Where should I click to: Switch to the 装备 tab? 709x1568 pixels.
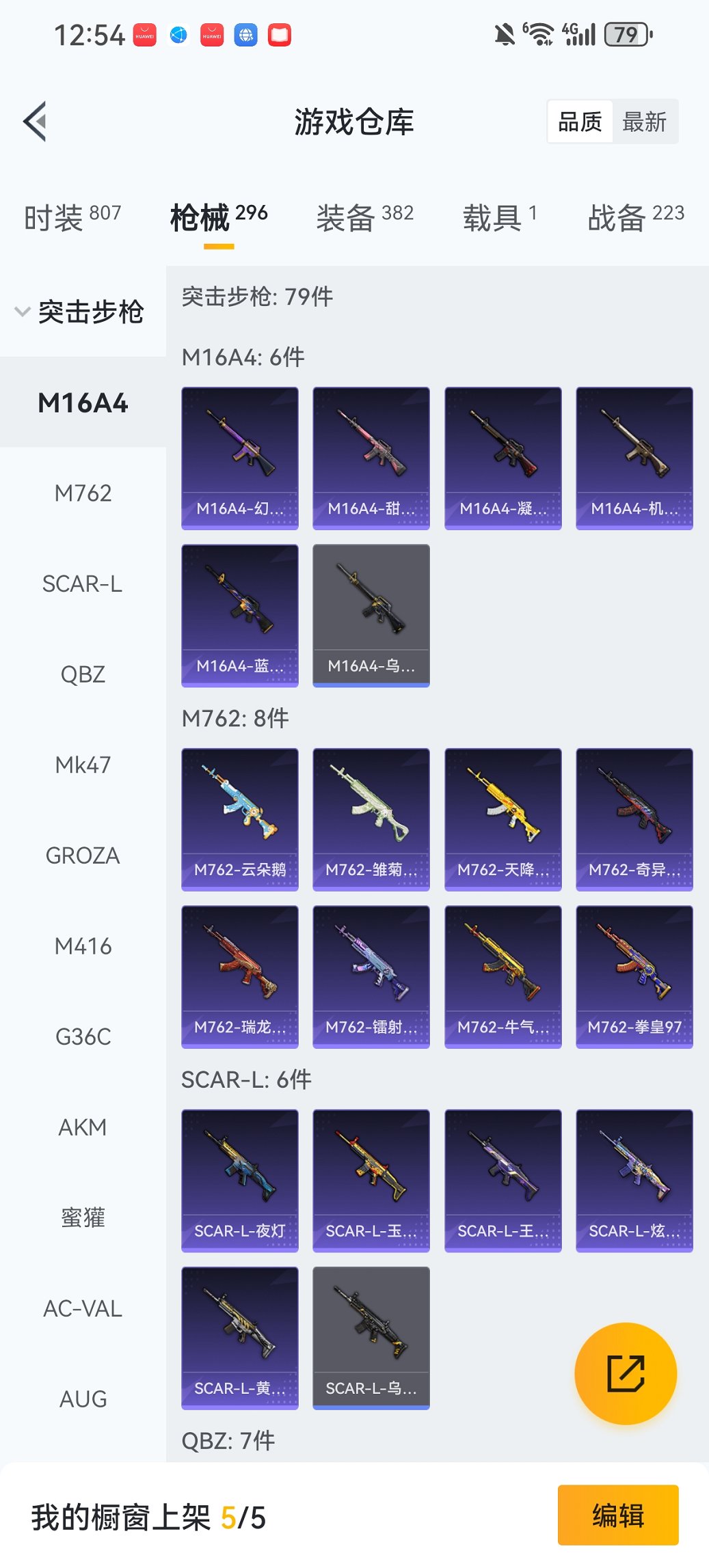364,217
